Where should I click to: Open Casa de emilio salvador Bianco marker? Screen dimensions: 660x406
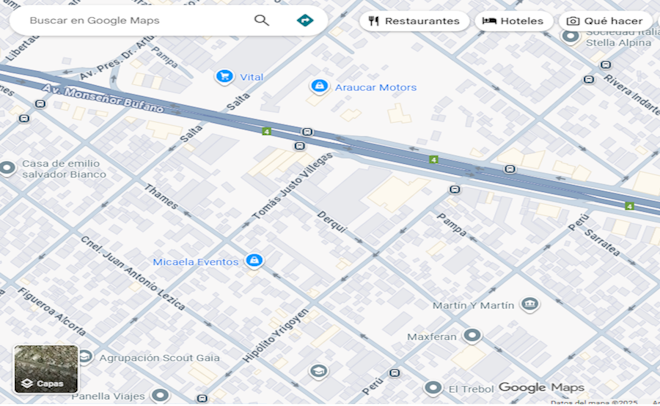pos(8,167)
